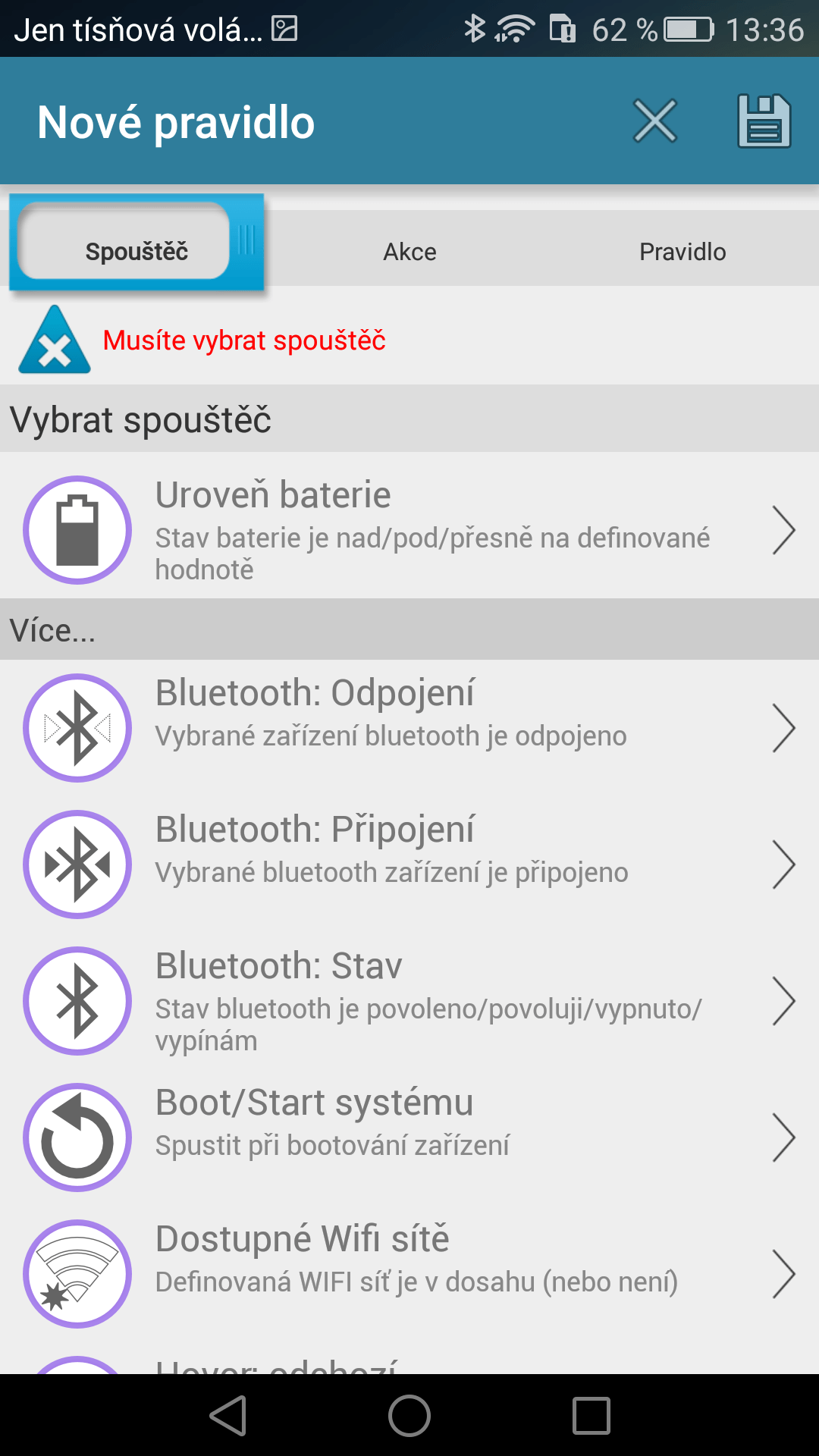Viewport: 819px width, 1456px height.
Task: Save the rule with the floppy disk icon
Action: (764, 121)
